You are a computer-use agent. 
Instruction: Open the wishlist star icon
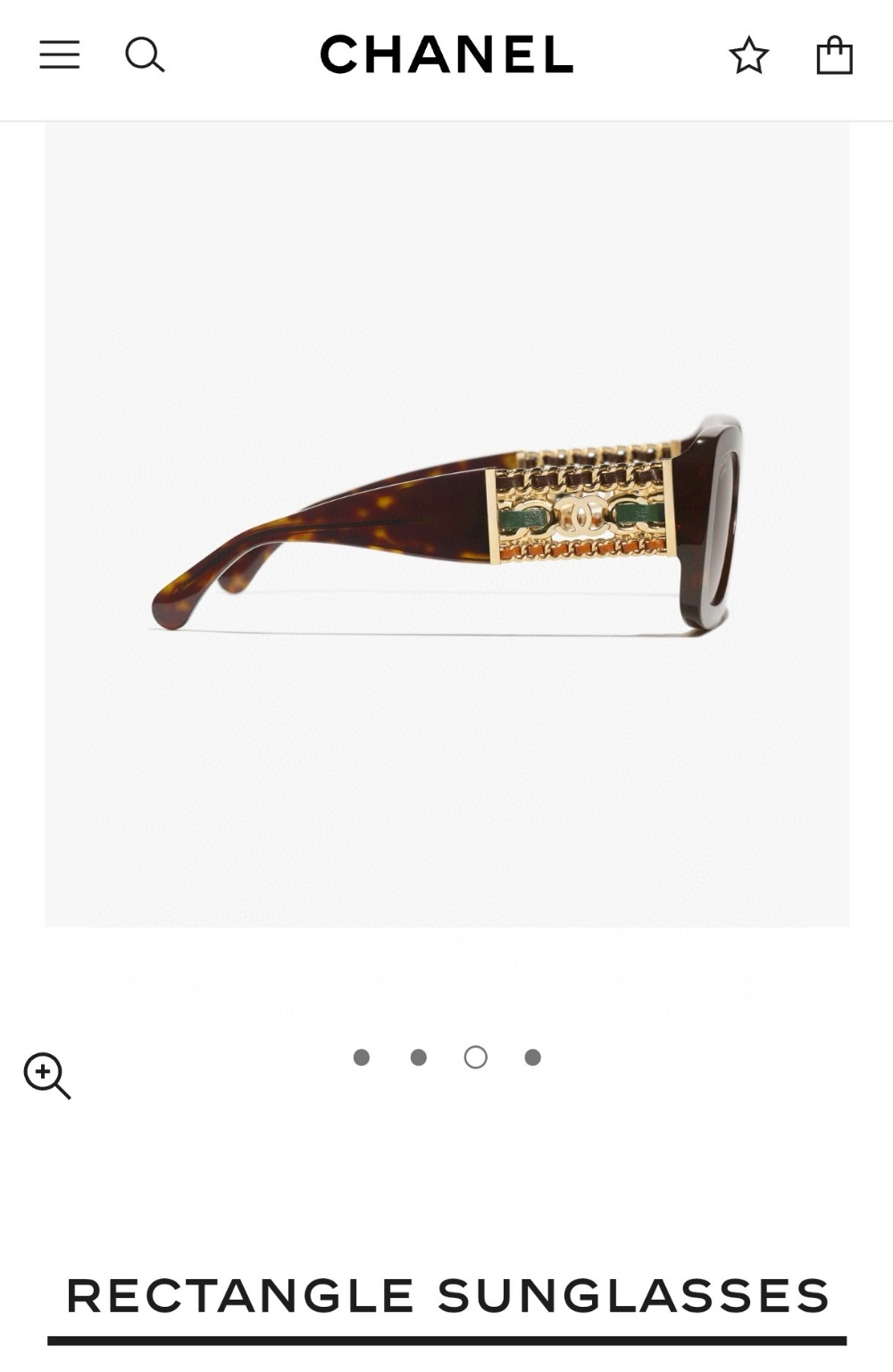(748, 56)
